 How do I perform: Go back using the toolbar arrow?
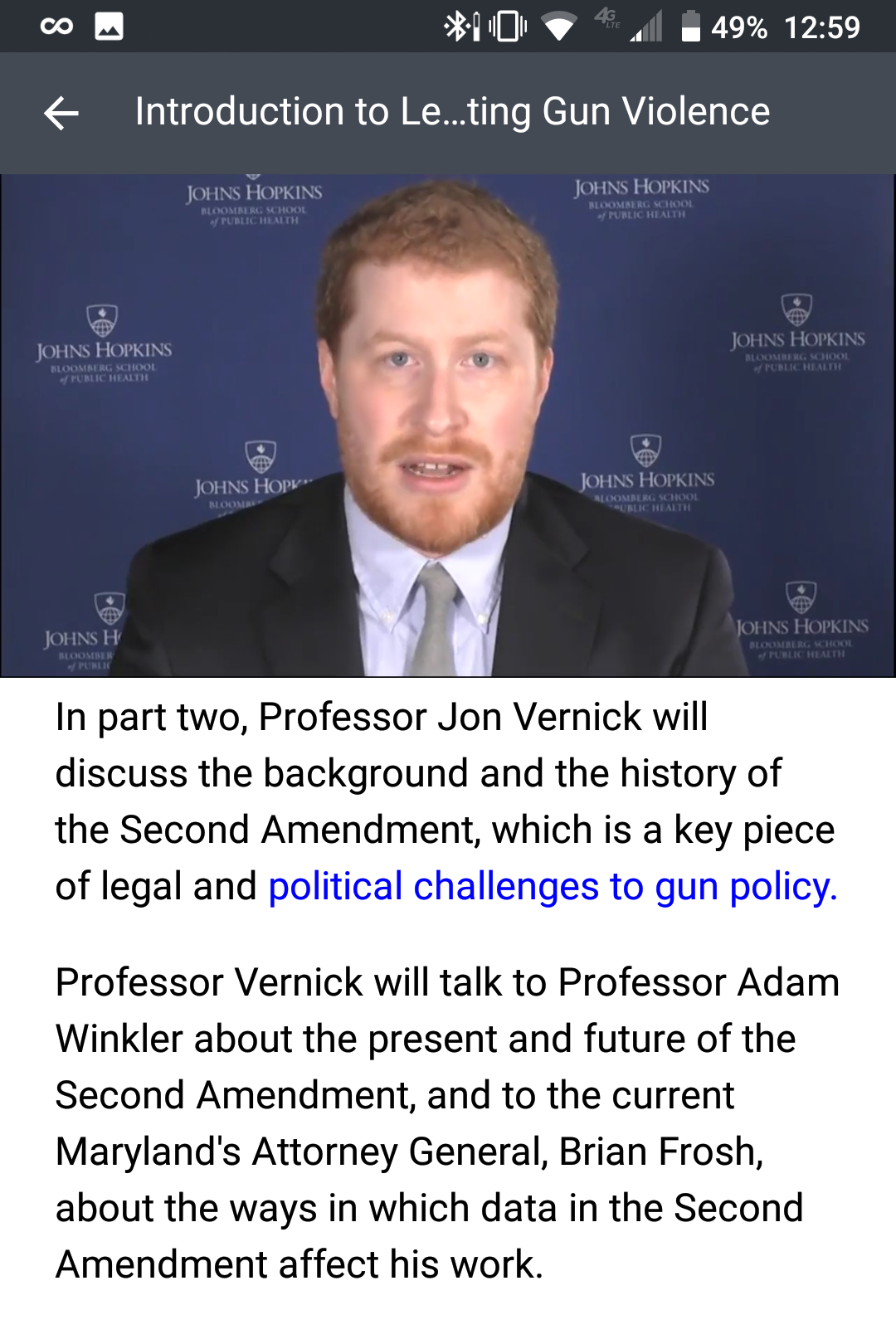point(61,113)
